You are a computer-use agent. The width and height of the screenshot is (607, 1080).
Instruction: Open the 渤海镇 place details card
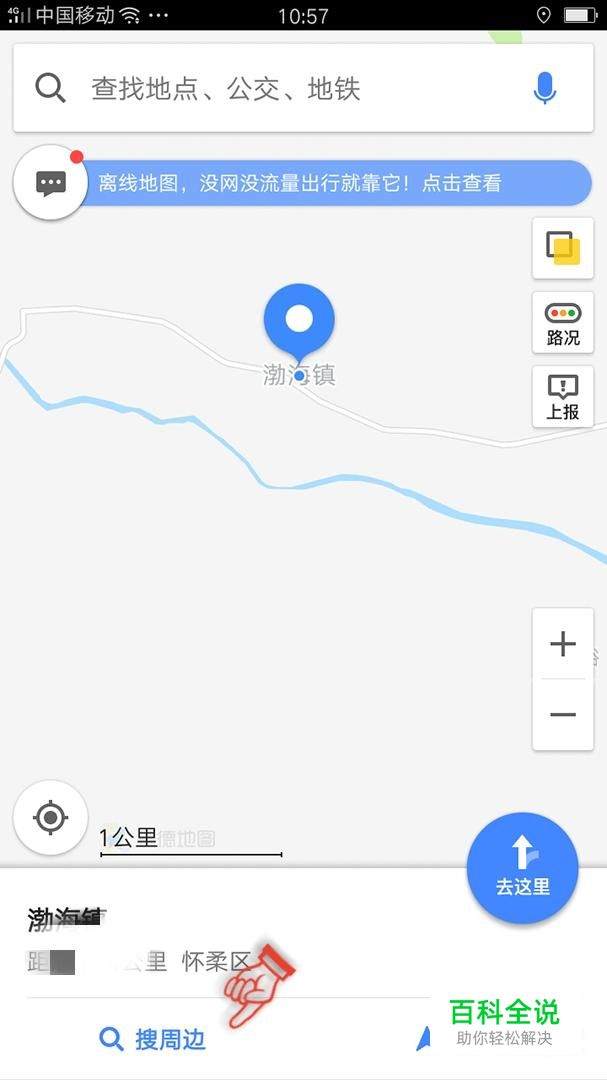[x=227, y=940]
